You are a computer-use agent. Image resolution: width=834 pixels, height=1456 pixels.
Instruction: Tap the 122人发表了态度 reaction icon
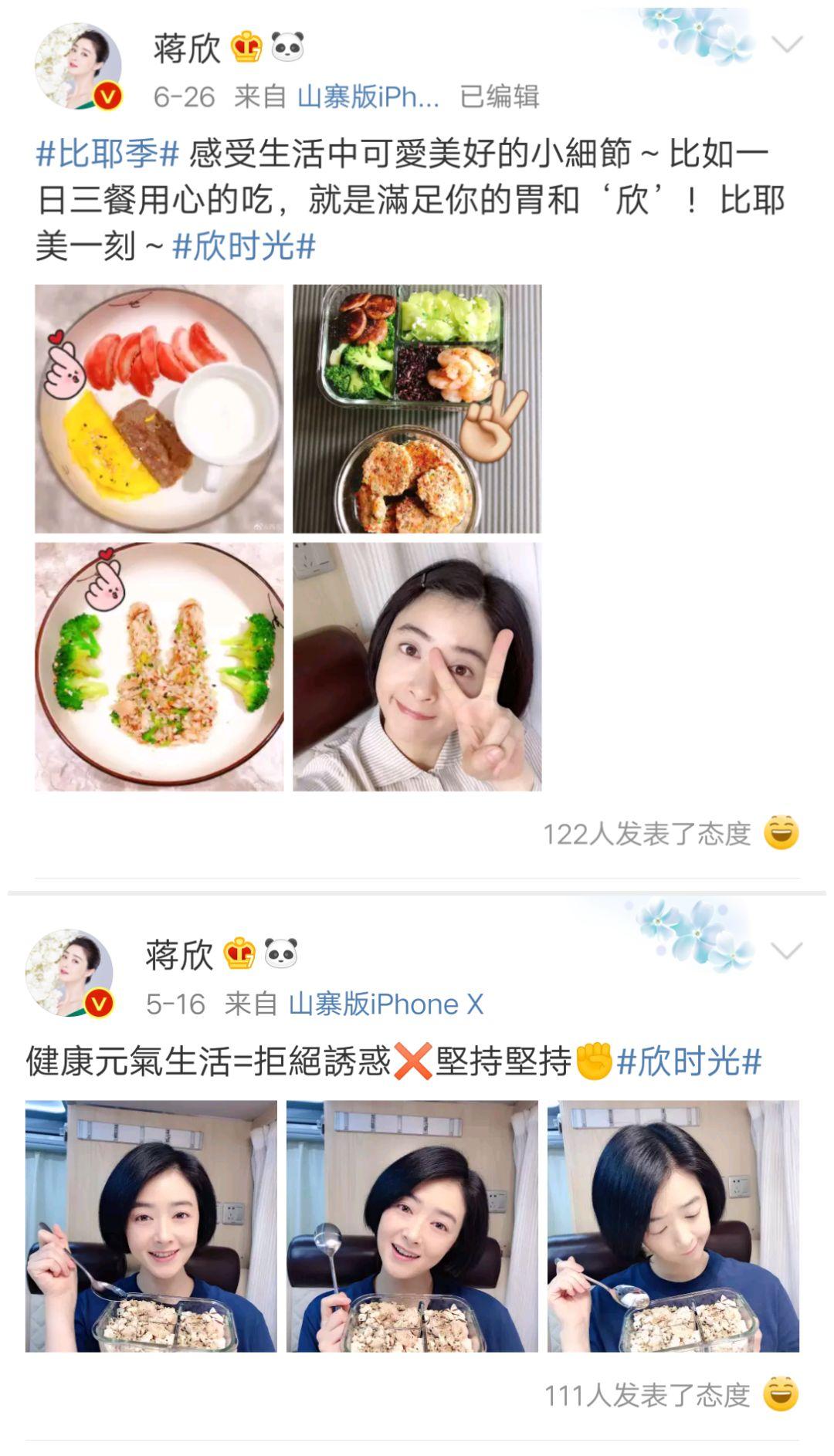pyautogui.click(x=781, y=833)
